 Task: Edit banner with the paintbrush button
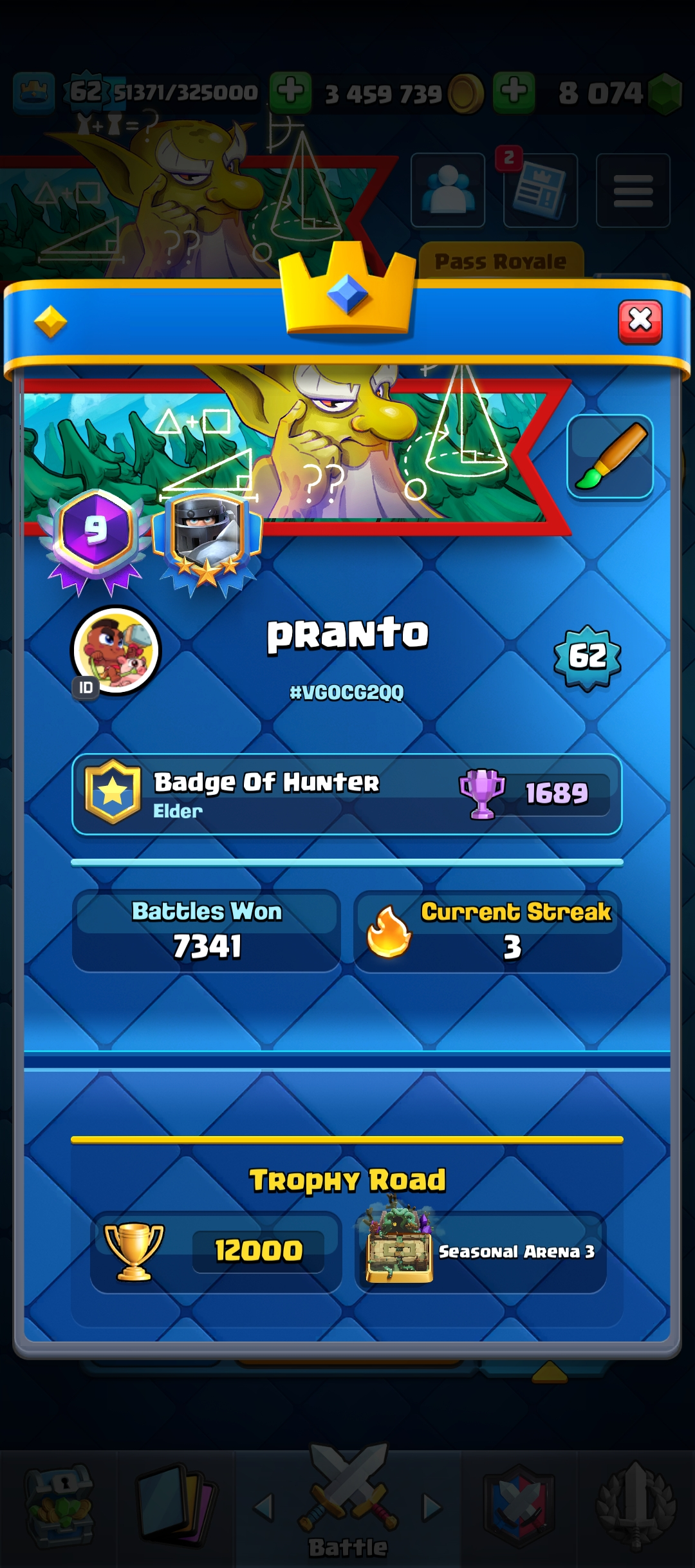point(609,456)
